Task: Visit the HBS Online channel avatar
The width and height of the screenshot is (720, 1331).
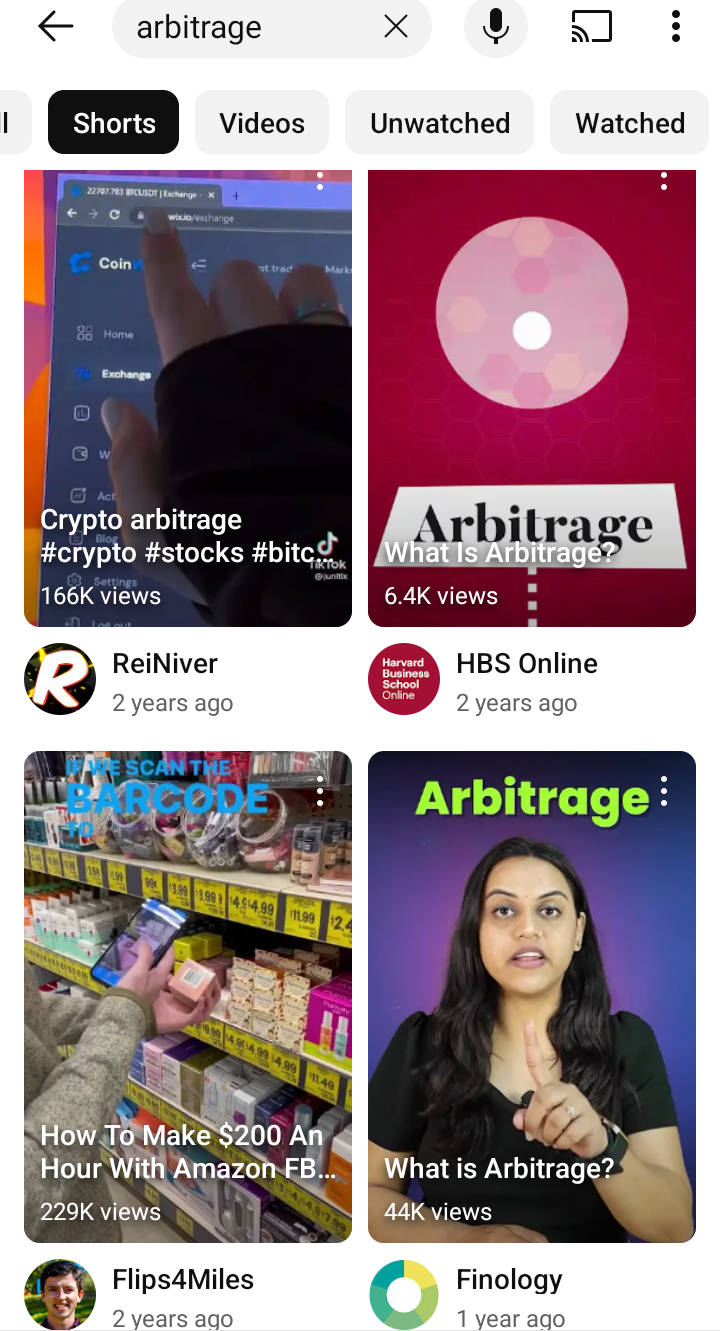Action: (404, 679)
